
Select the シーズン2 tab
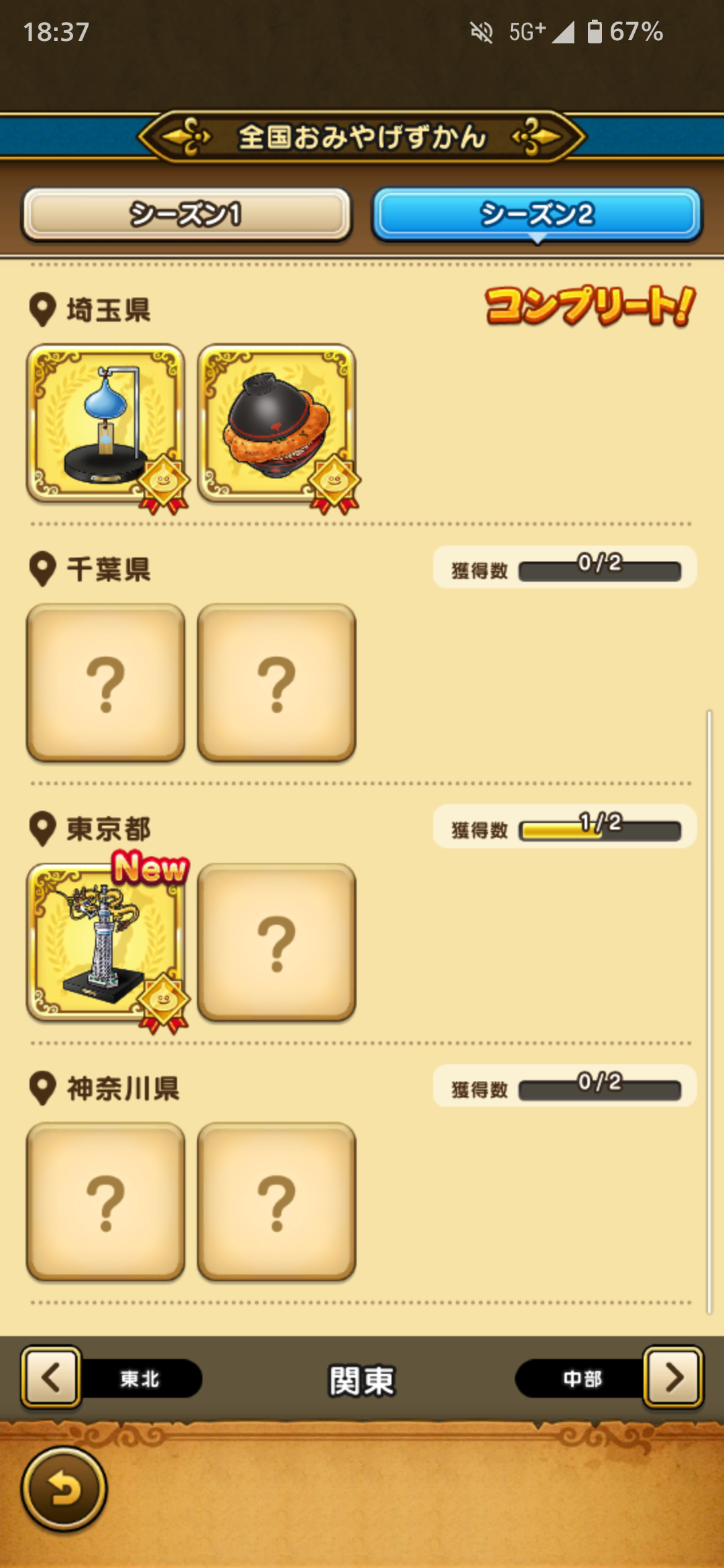(537, 214)
